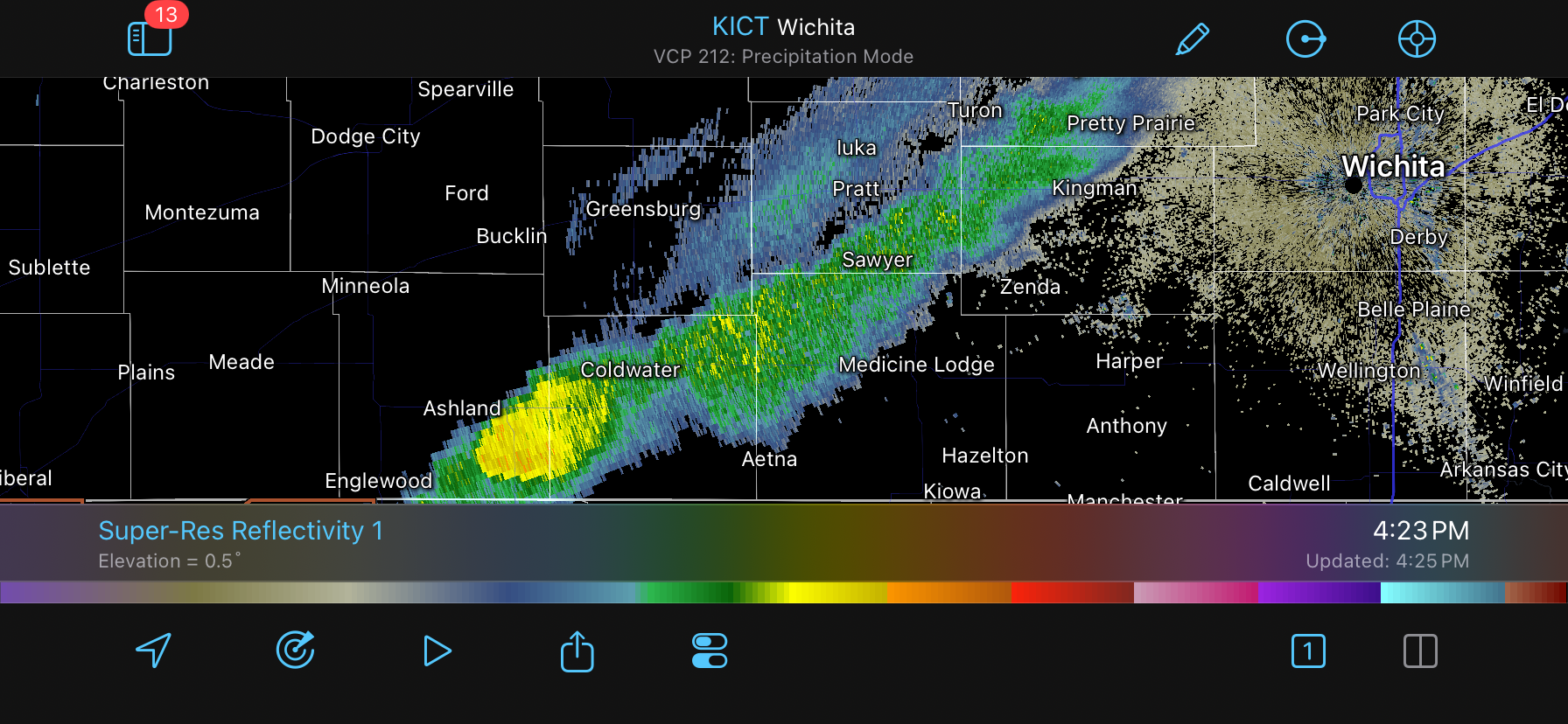This screenshot has height=724, width=1568.
Task: Share the current radar image
Action: pos(577,651)
